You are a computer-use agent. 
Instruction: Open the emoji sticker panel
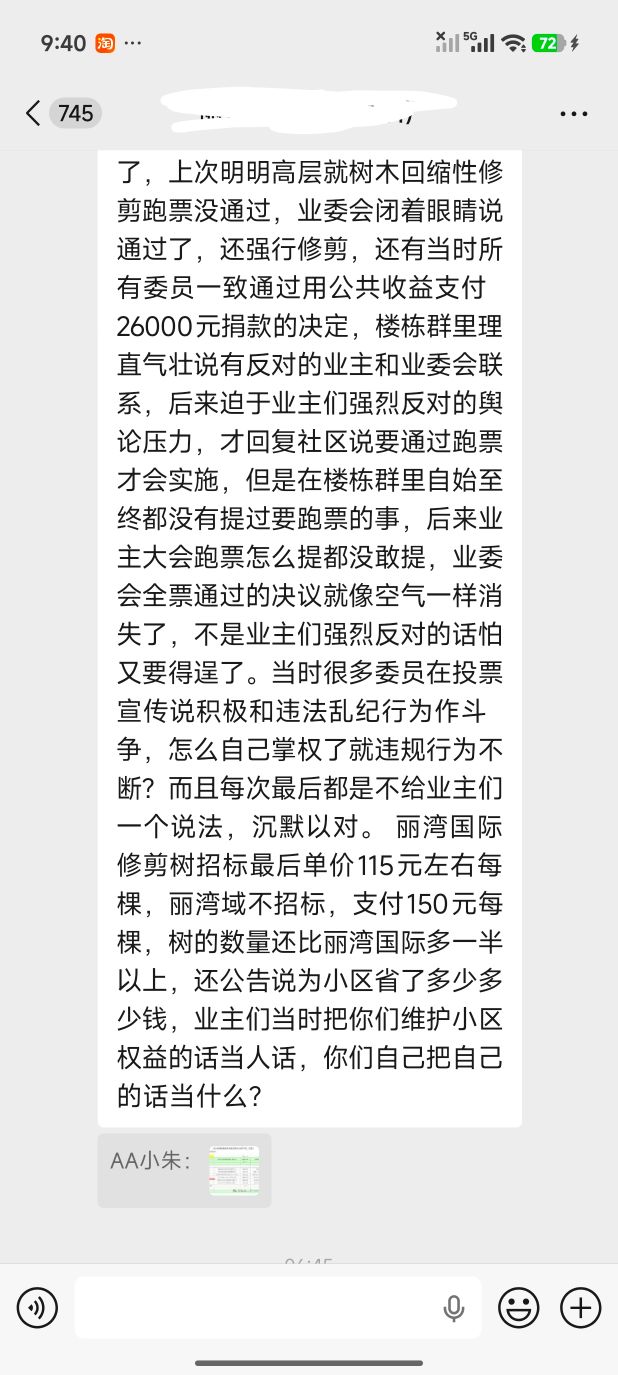click(x=519, y=1307)
